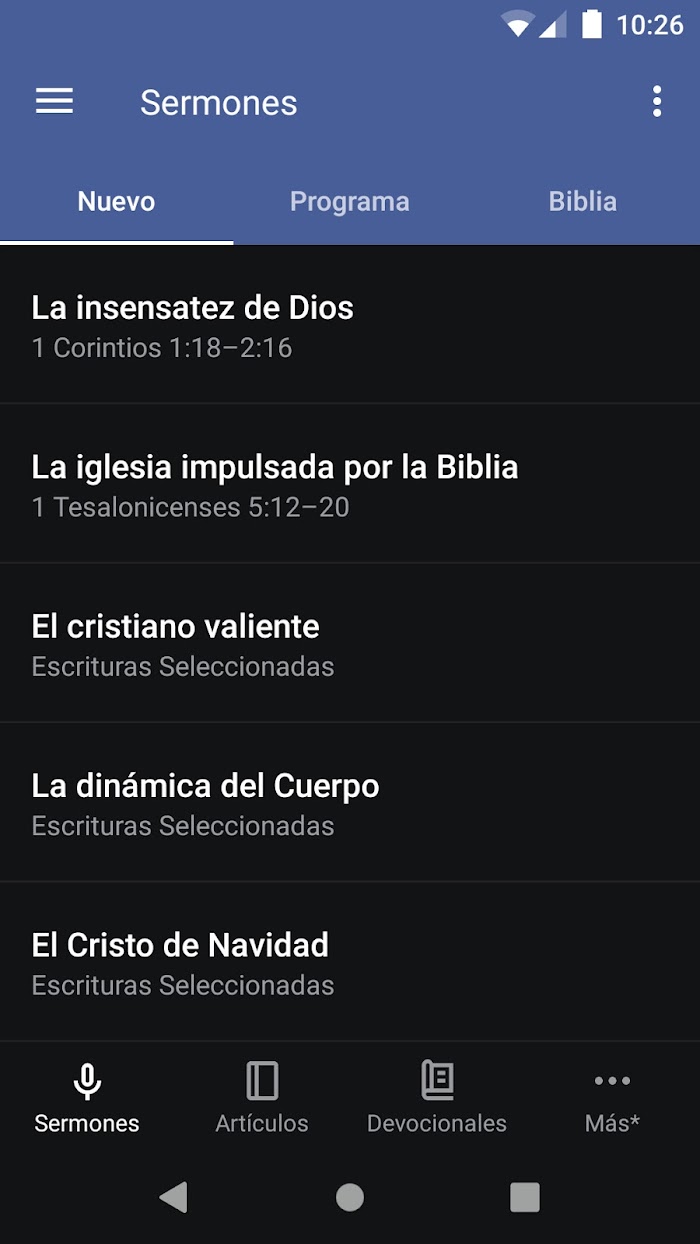Tap the system back button
The image size is (700, 1244).
(174, 1197)
